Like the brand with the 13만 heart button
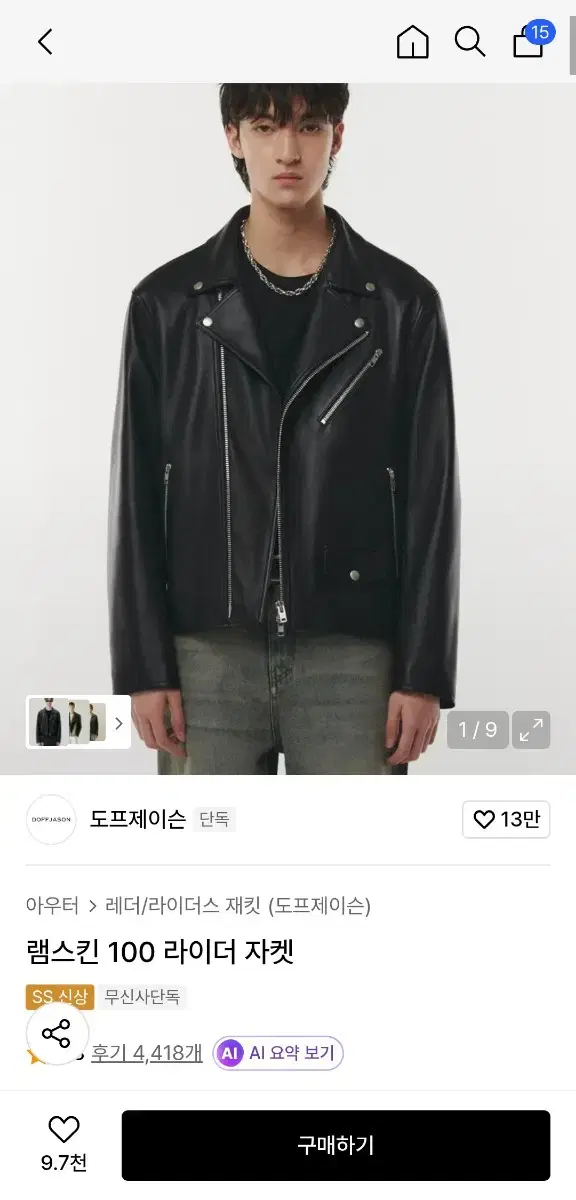576x1200 pixels. pos(506,820)
